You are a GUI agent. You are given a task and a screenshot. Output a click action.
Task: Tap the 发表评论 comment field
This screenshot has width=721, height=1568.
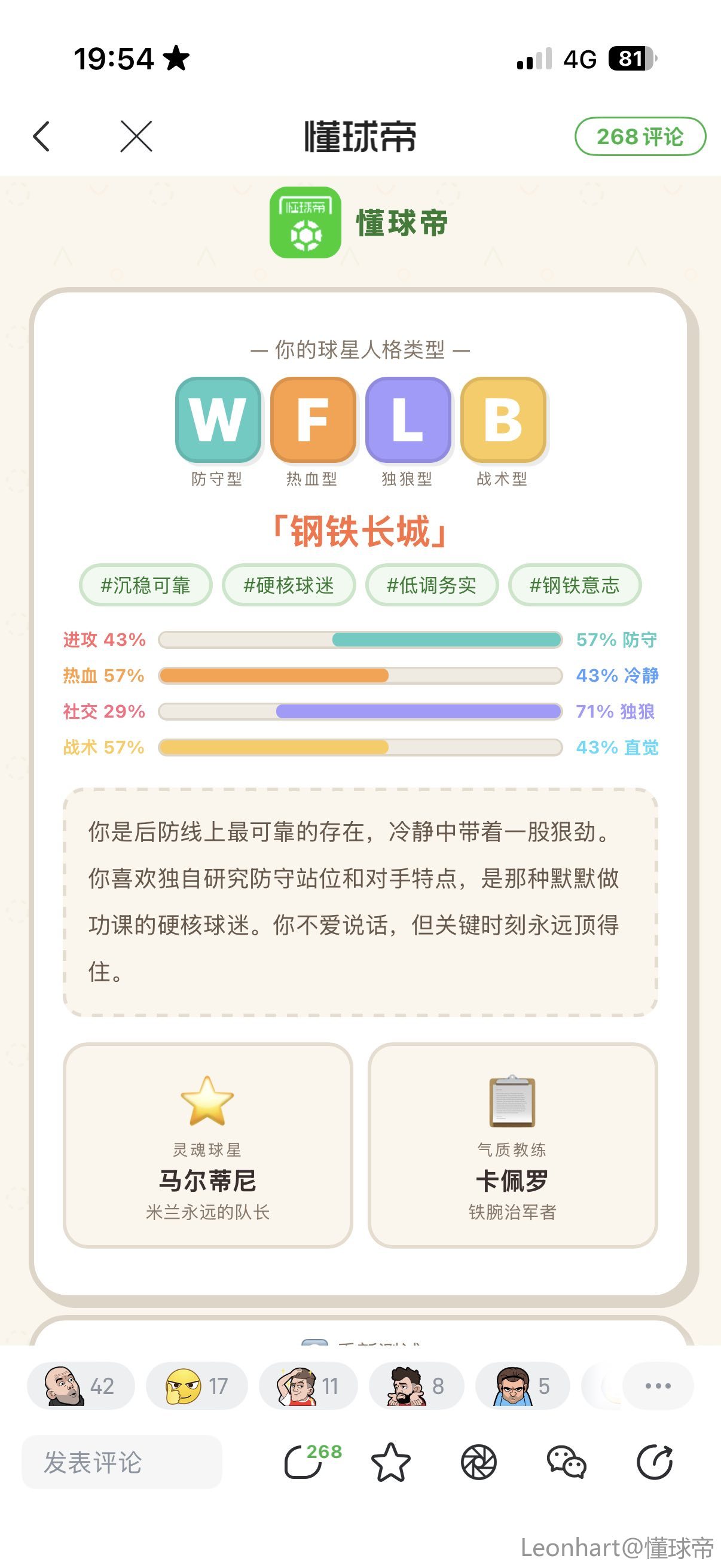pyautogui.click(x=122, y=1462)
